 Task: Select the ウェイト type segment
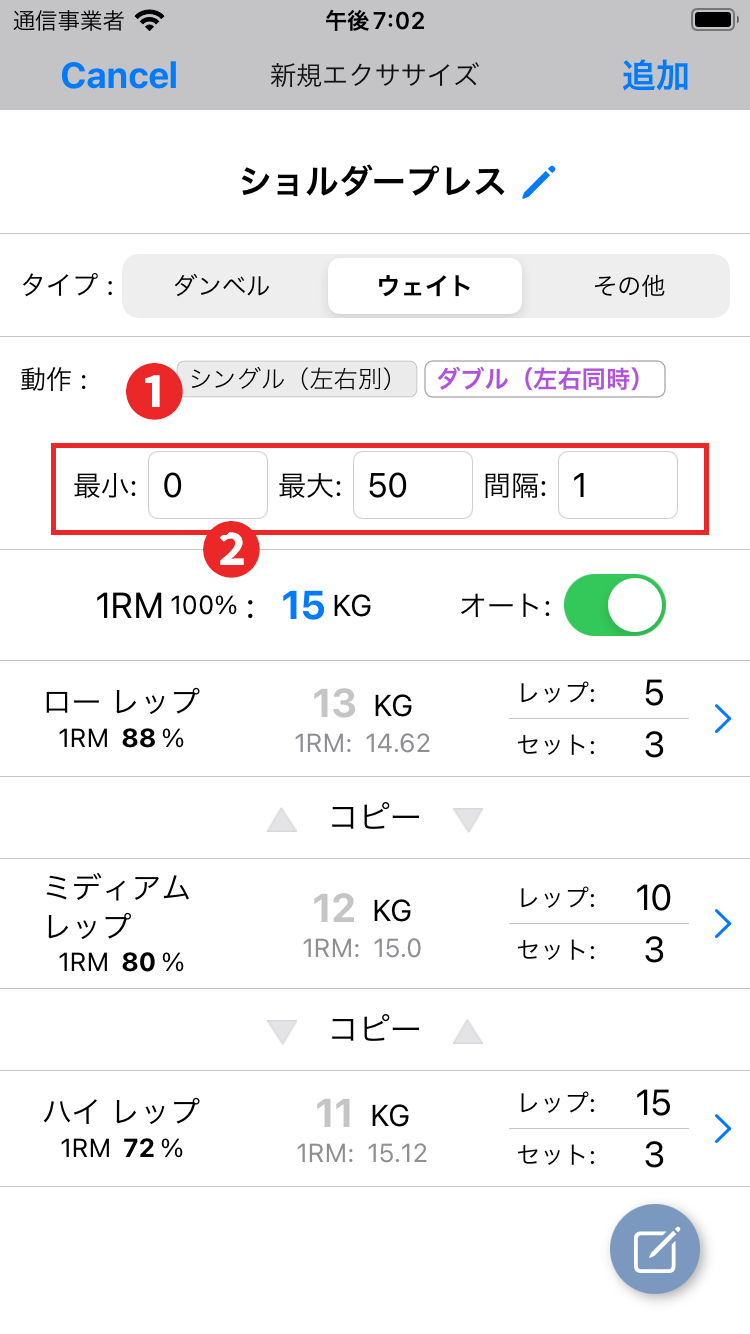point(424,286)
